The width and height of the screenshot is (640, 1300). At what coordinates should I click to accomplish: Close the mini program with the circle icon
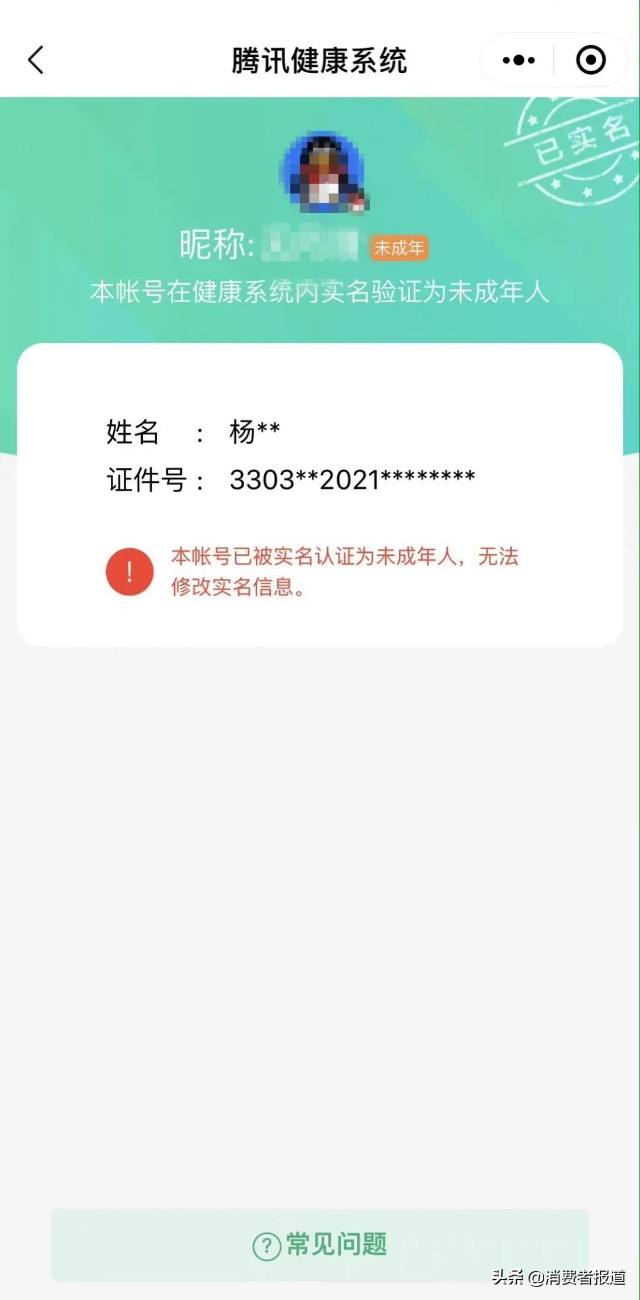(x=591, y=60)
